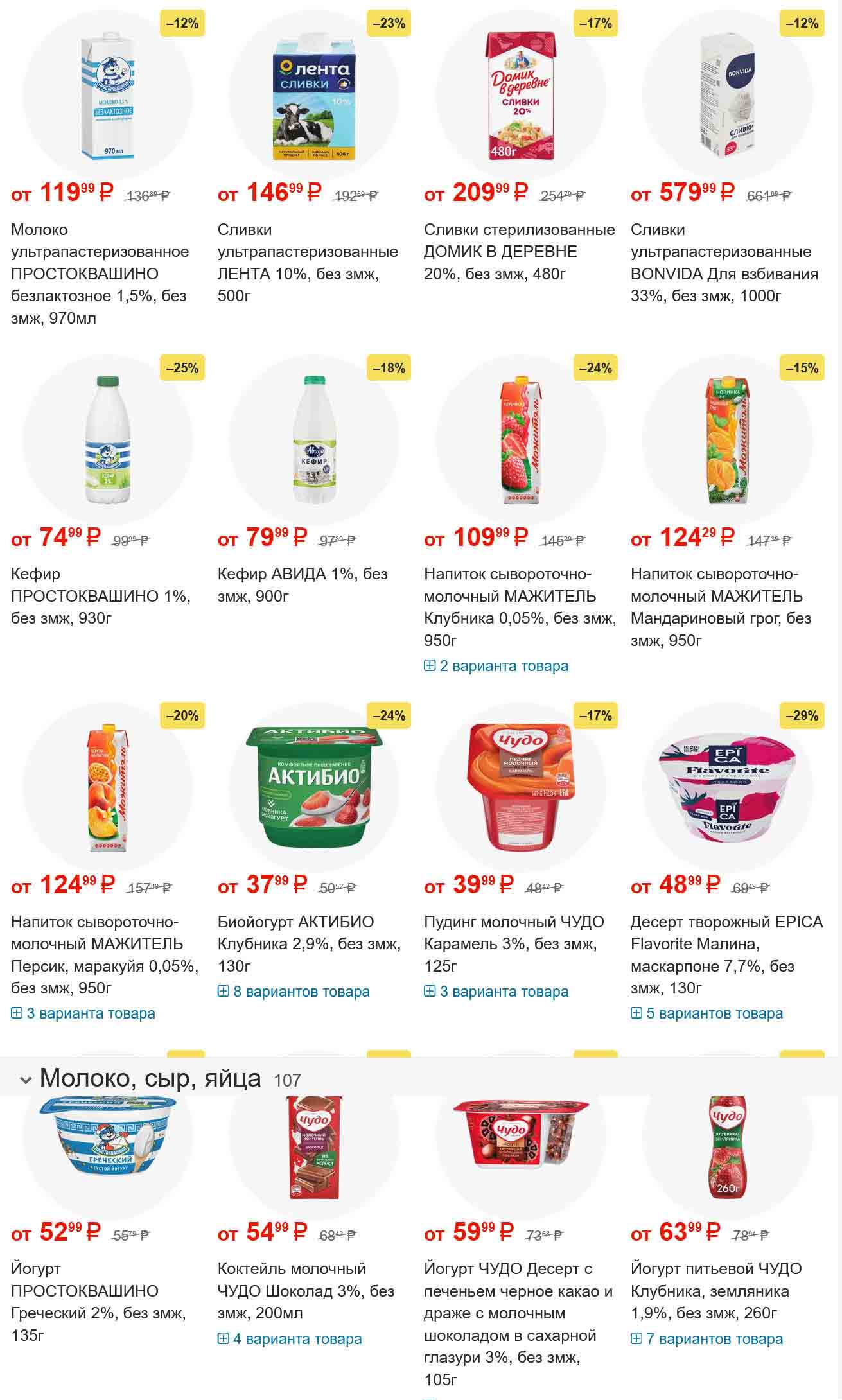Open ДОМИК В ДЕРЕВНЕ 20% cream card

519,251
